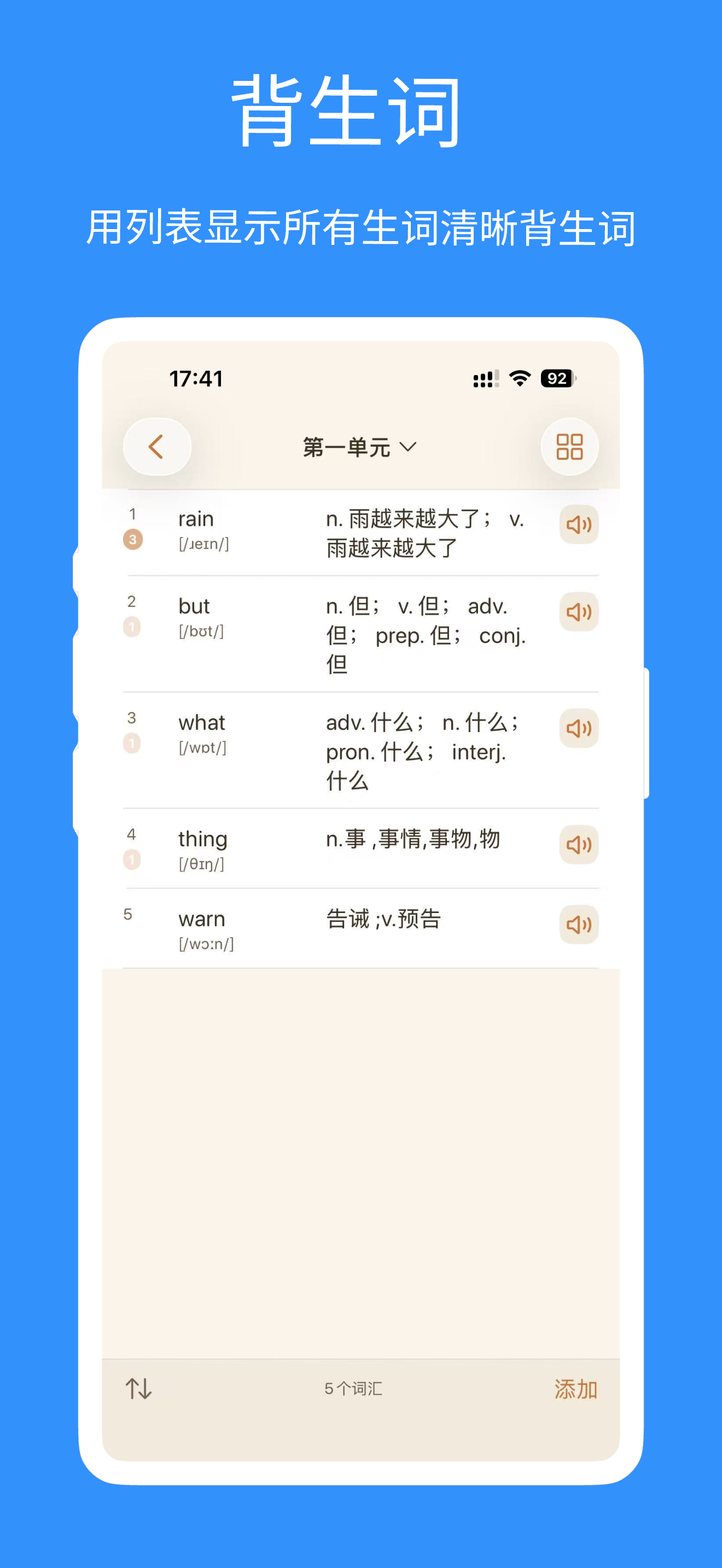This screenshot has width=722, height=1568.
Task: Toggle review count badge next to but
Action: coord(132,626)
